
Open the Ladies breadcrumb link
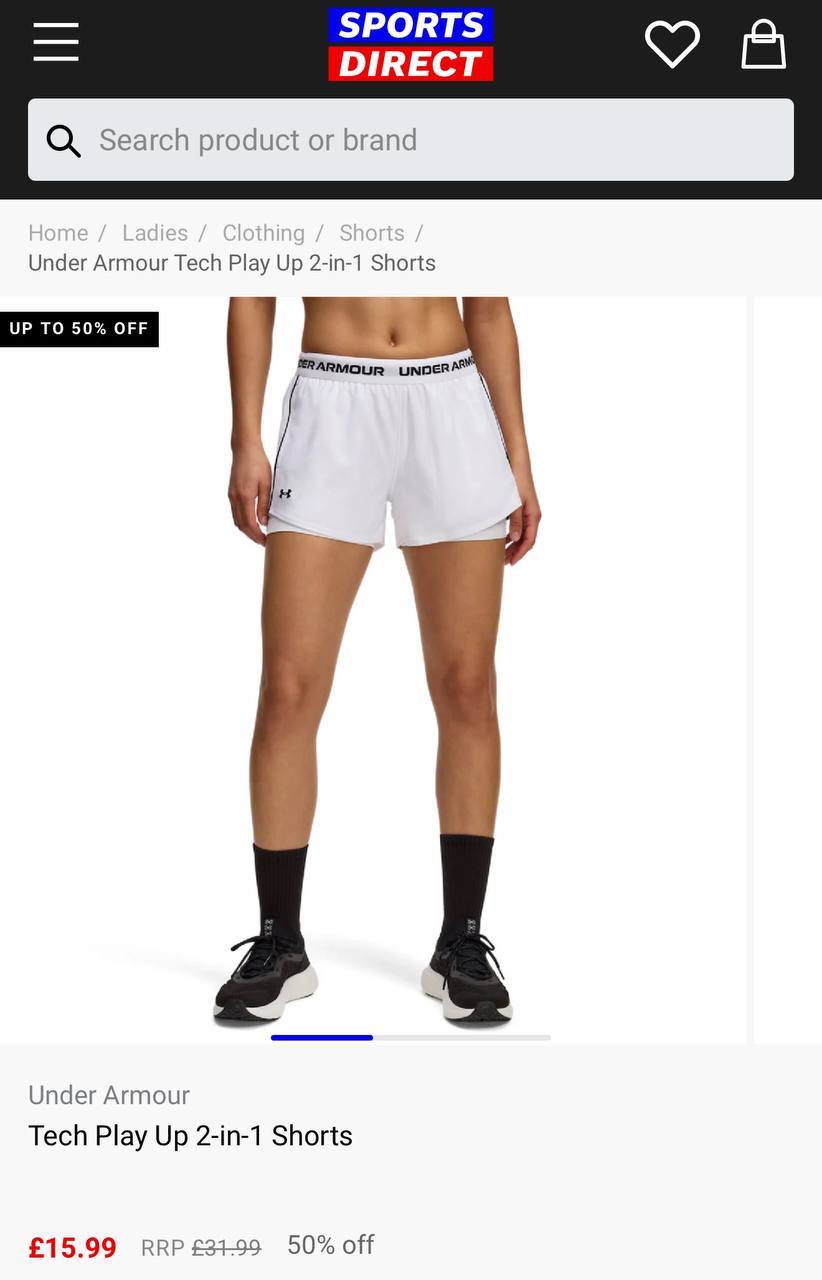coord(155,233)
